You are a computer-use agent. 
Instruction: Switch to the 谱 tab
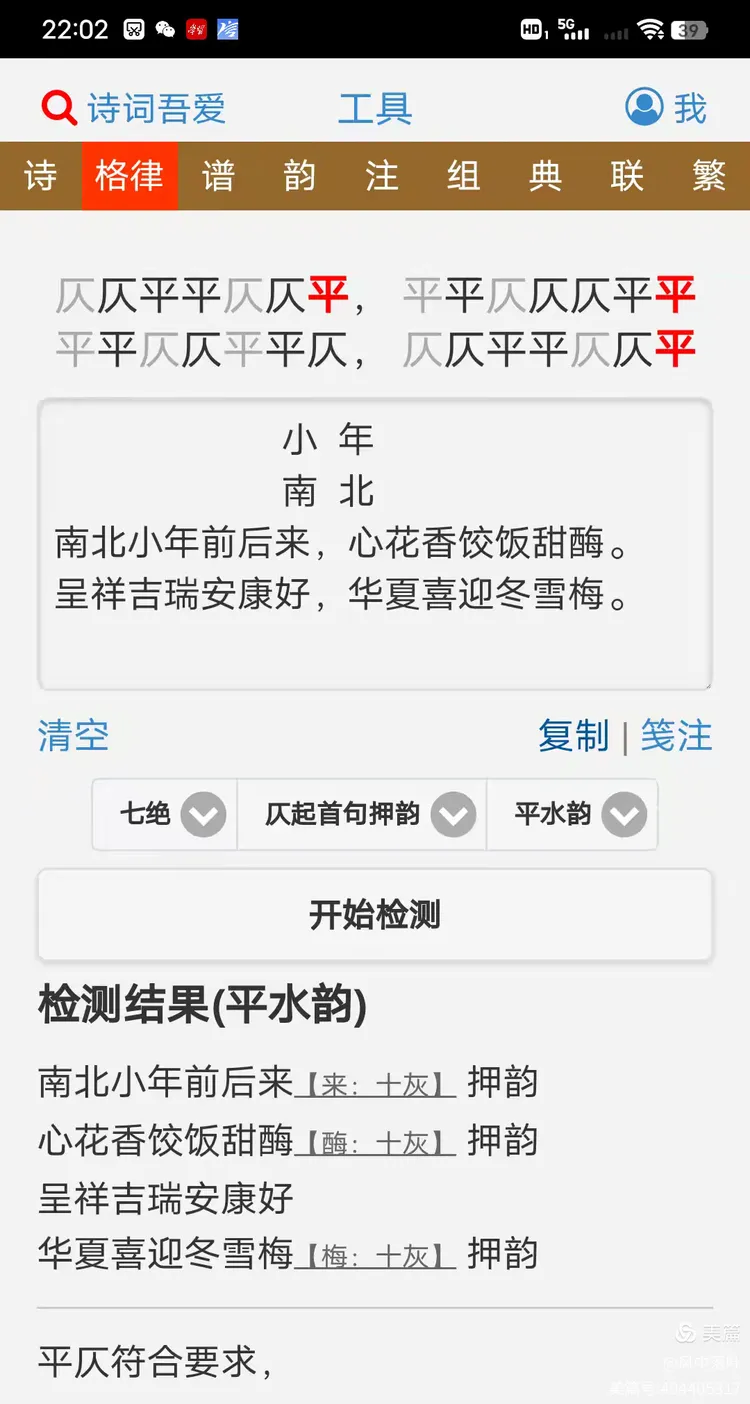pos(218,176)
